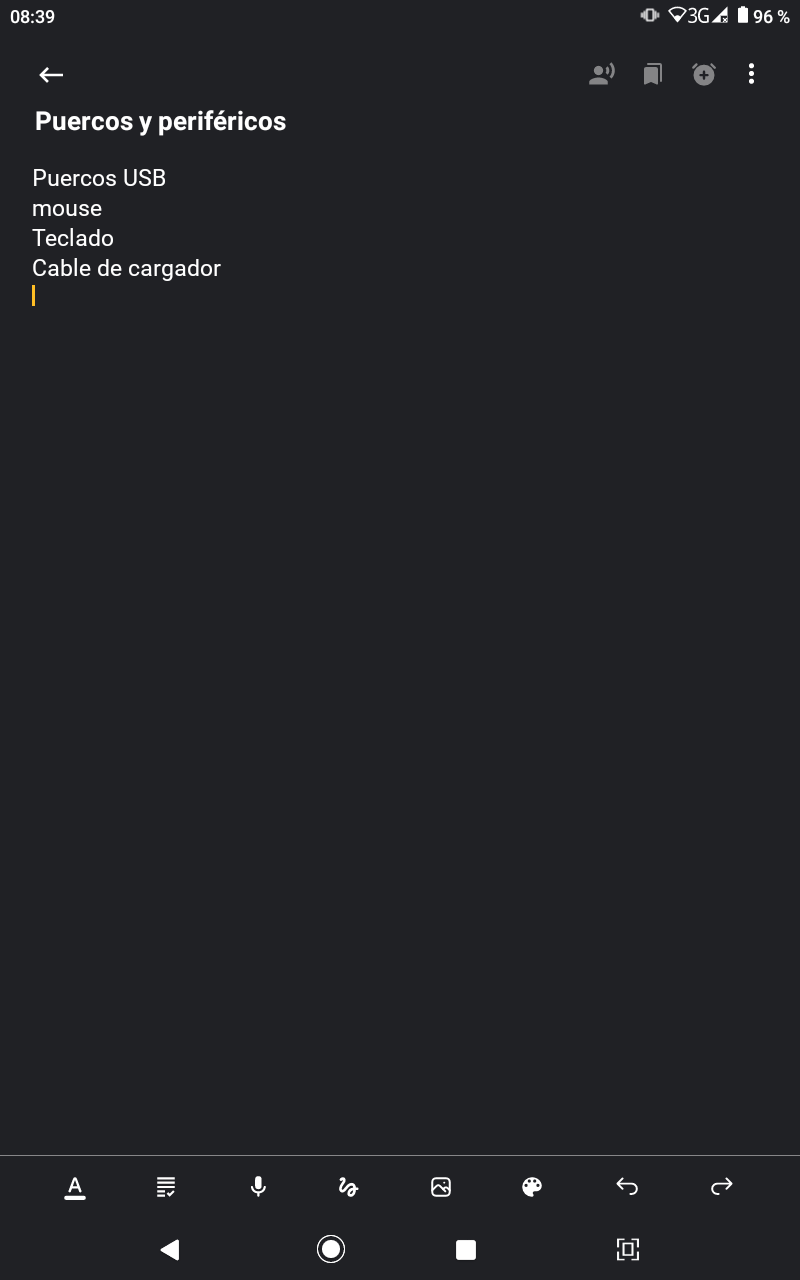The image size is (800, 1280).
Task: Insert an image into the note
Action: tap(441, 1187)
